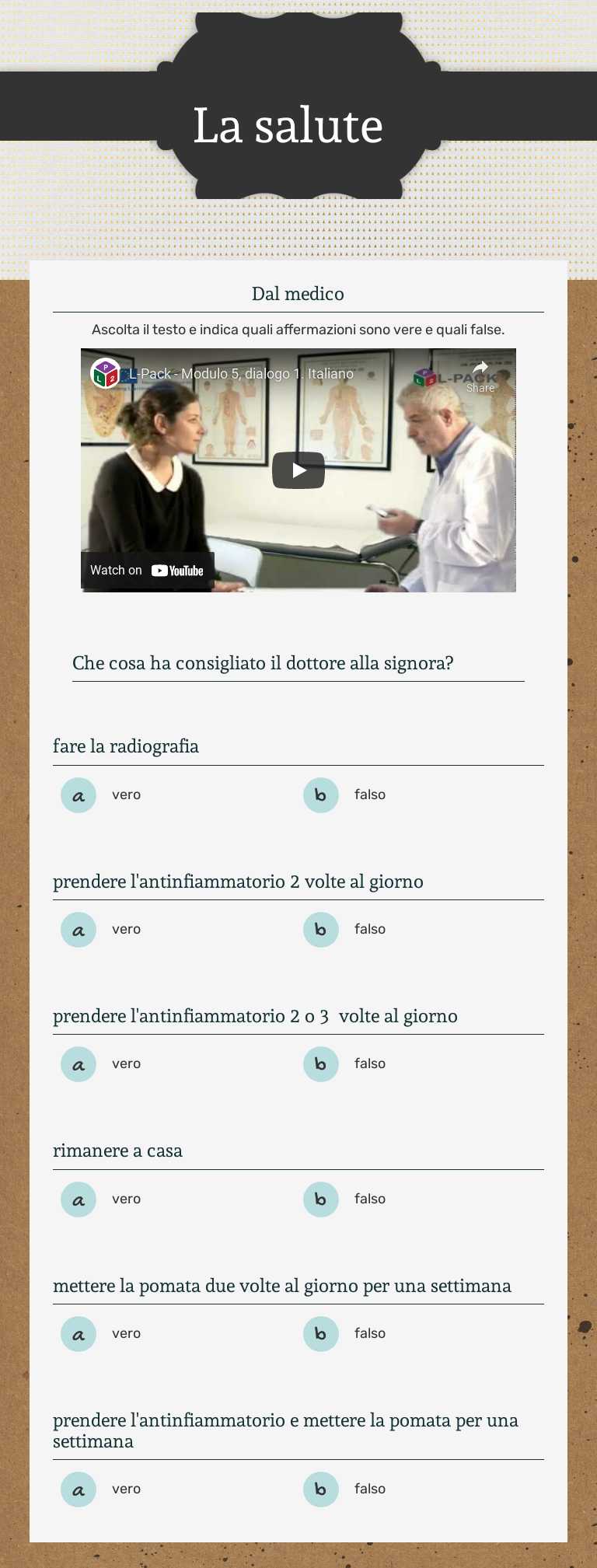This screenshot has height=1568, width=597.
Task: Pick falso for pomata due volte al giorno
Action: (x=321, y=1334)
